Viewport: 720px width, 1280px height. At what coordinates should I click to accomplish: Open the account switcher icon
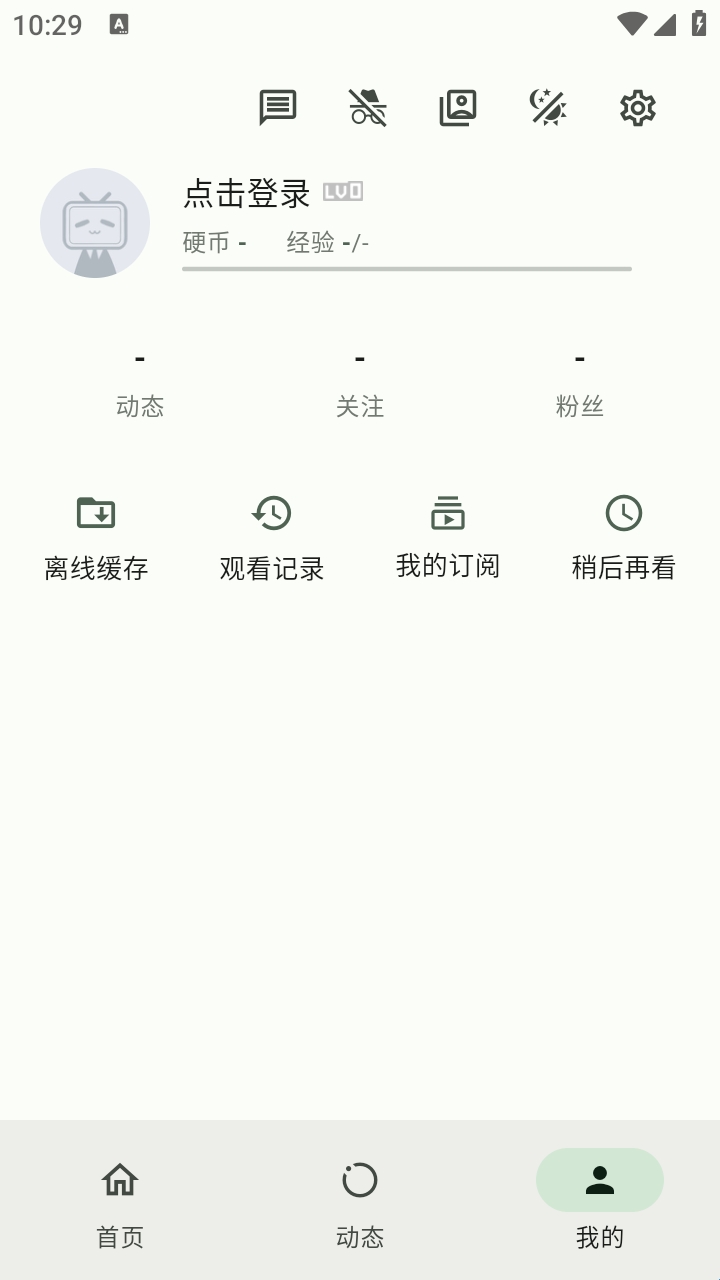pyautogui.click(x=458, y=107)
